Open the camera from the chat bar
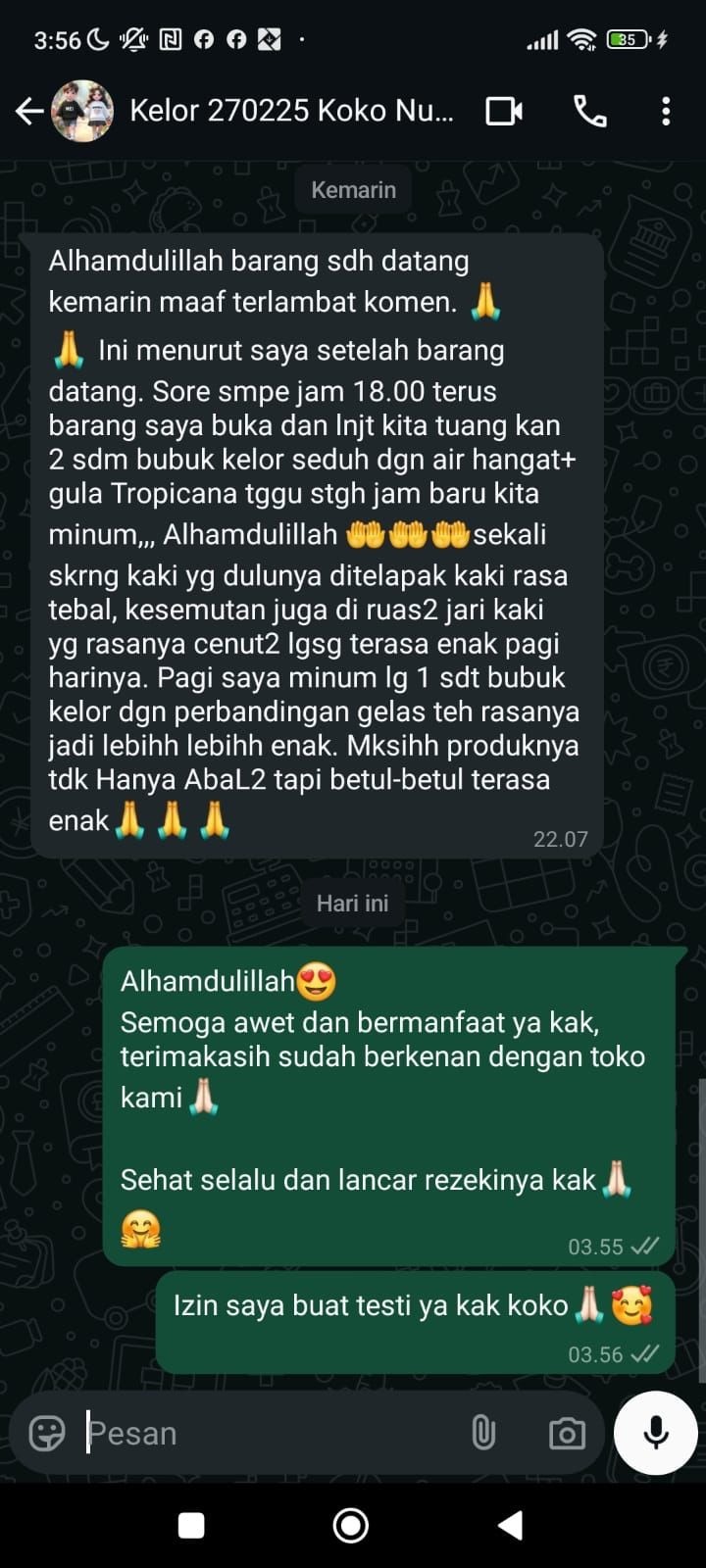 coord(567,1434)
